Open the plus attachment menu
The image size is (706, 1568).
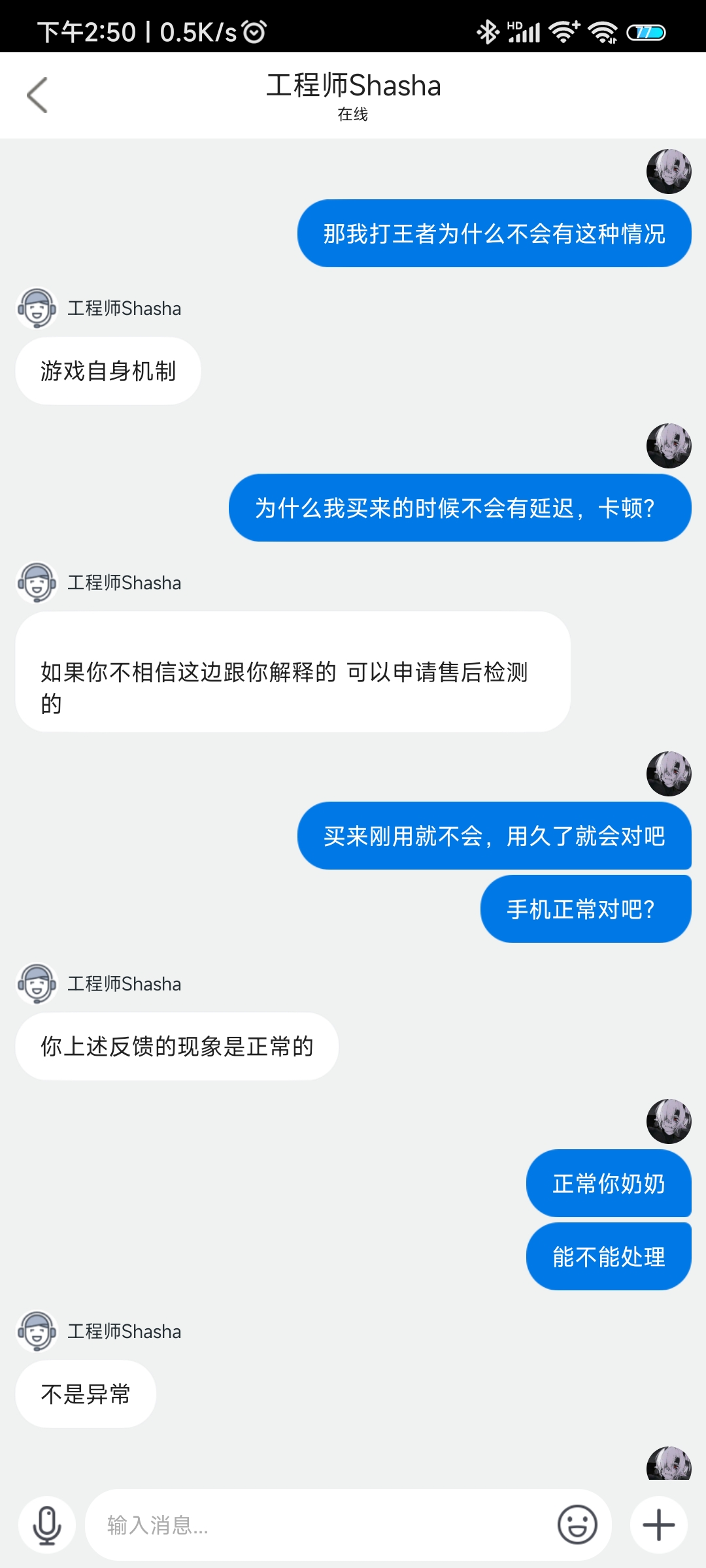tap(658, 1526)
